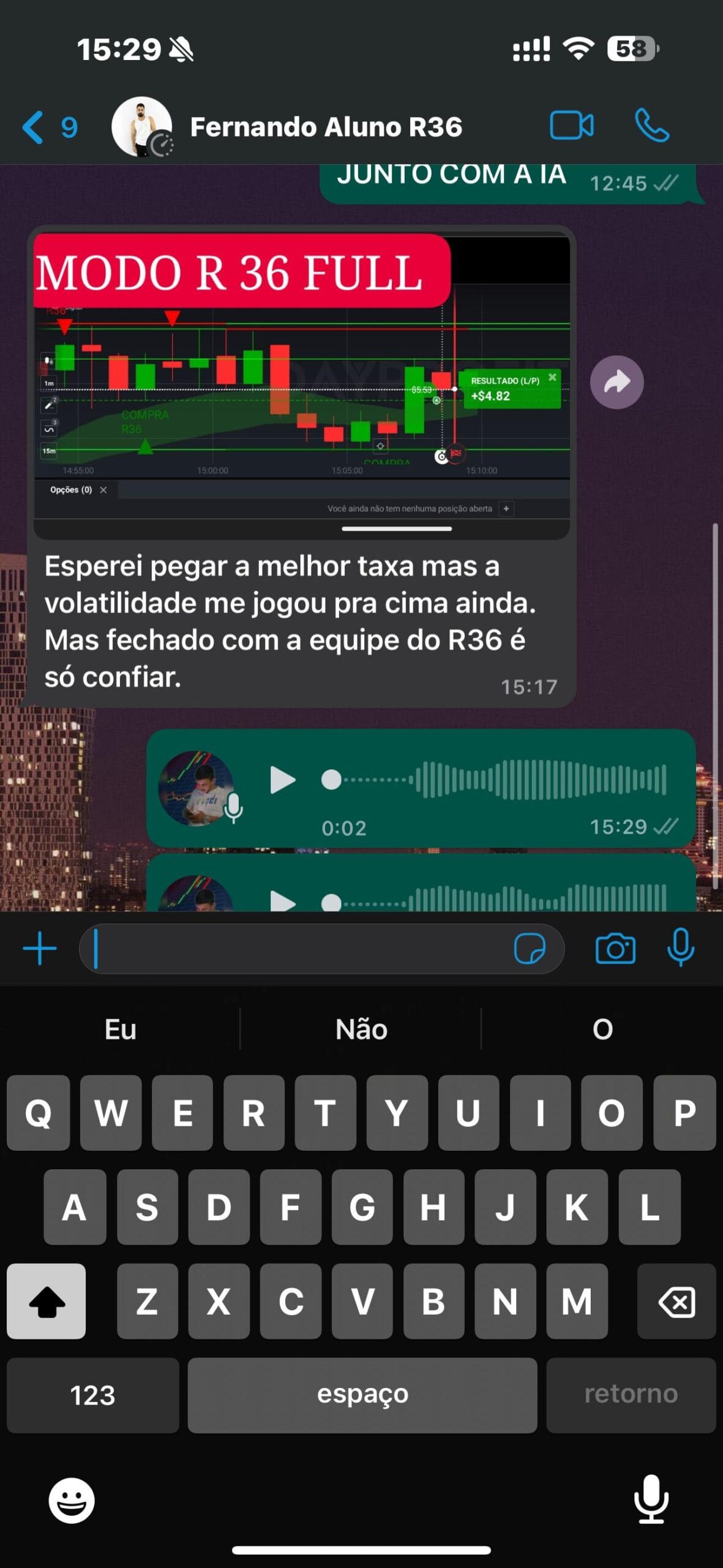
Task: Tap the espaço key
Action: point(362,1395)
